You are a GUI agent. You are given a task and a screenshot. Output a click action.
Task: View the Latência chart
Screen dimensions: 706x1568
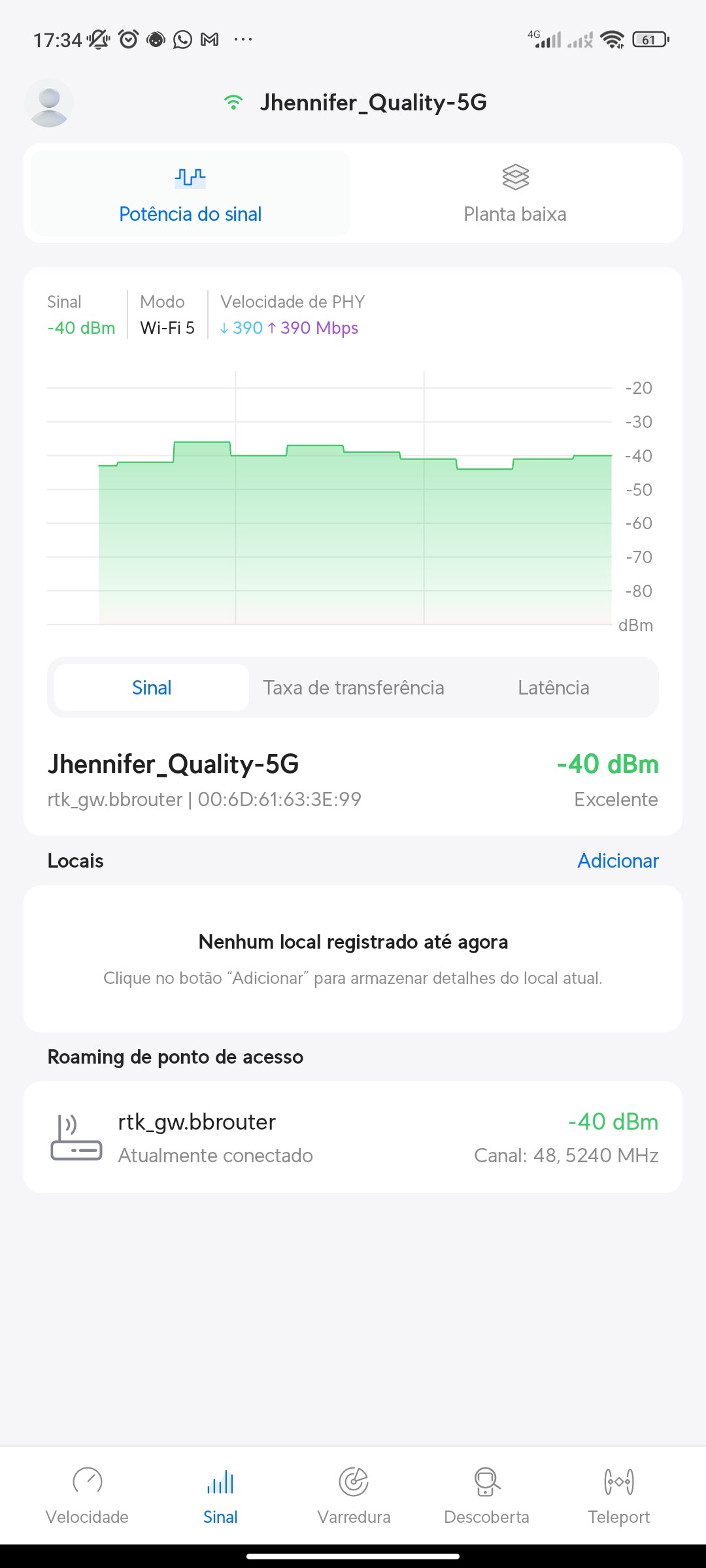(x=553, y=687)
